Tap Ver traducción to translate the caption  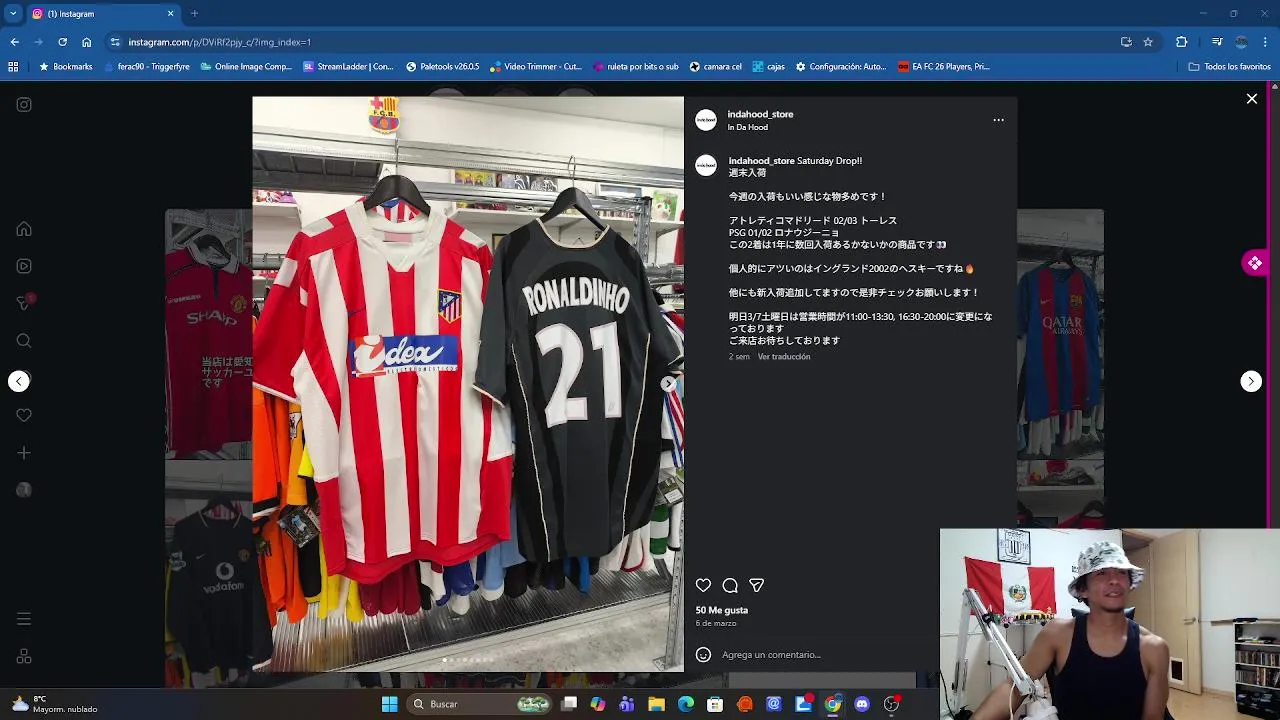[784, 357]
